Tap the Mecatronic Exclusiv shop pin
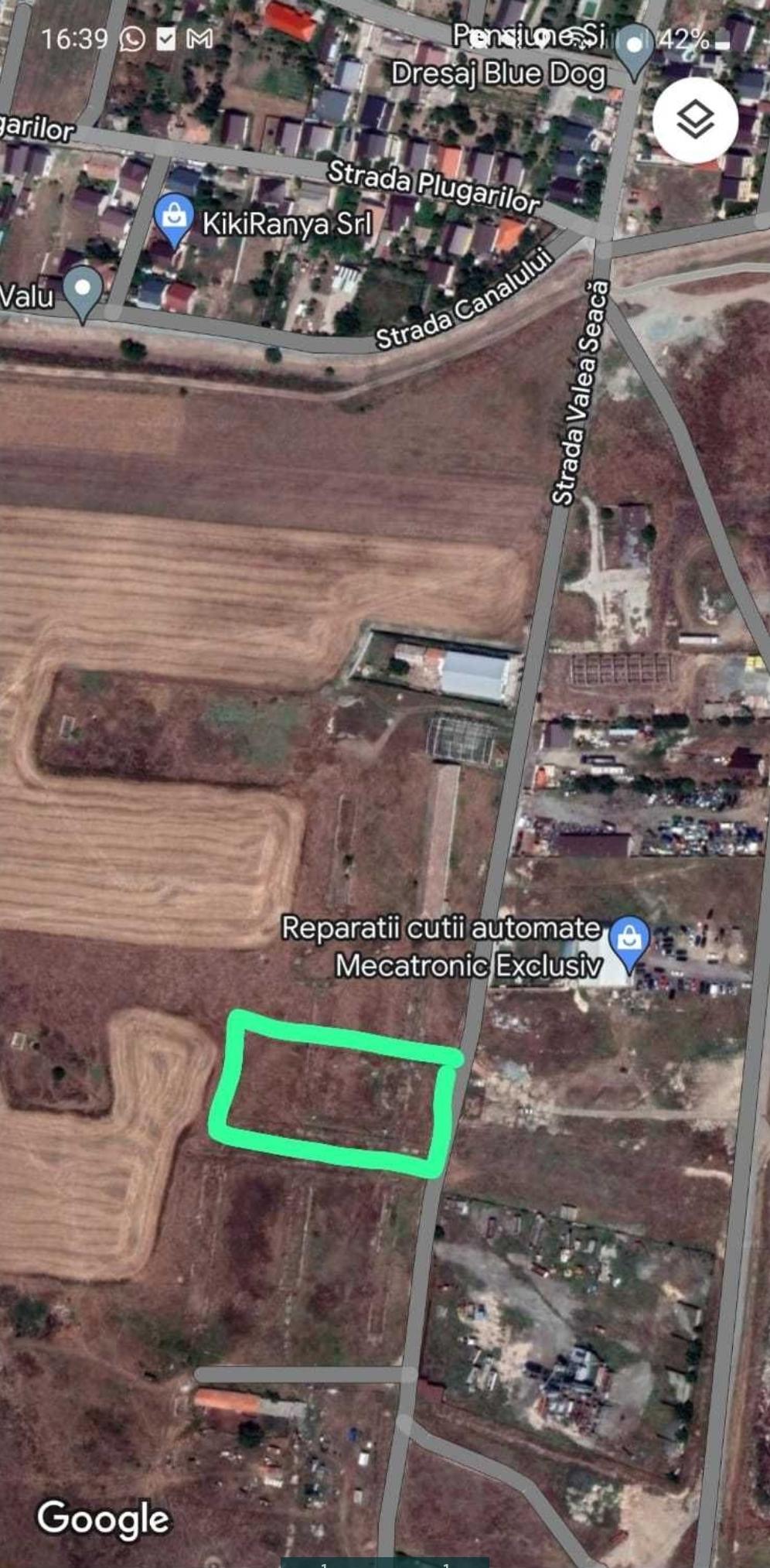 click(x=629, y=939)
